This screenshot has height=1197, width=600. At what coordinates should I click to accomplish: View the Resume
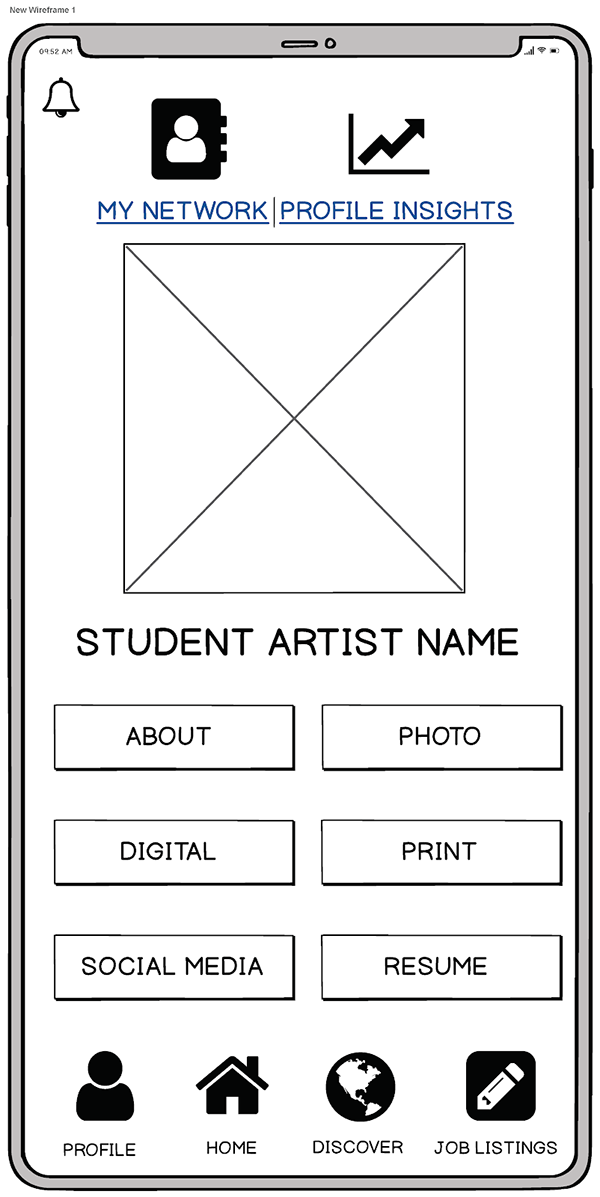point(441,967)
